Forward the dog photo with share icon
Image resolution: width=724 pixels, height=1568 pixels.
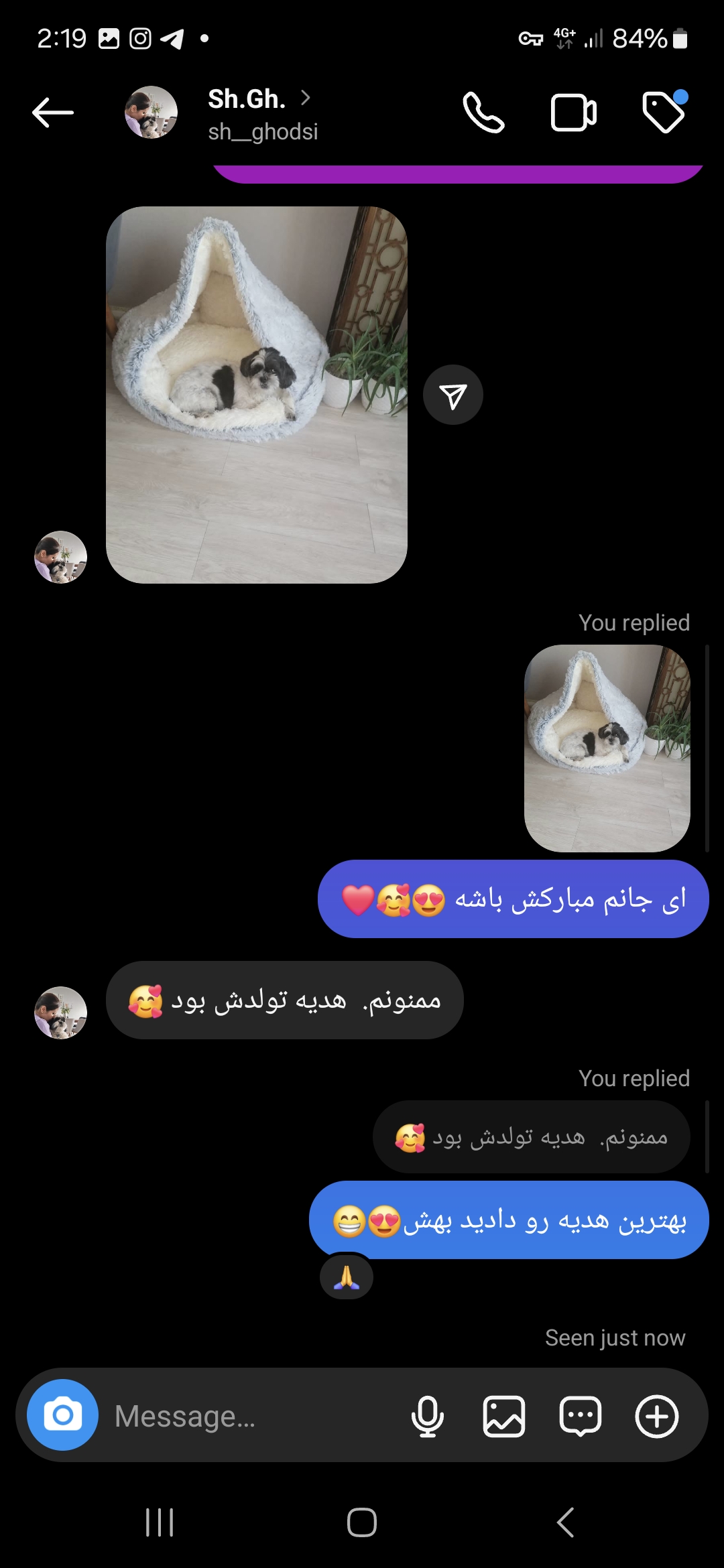click(453, 395)
